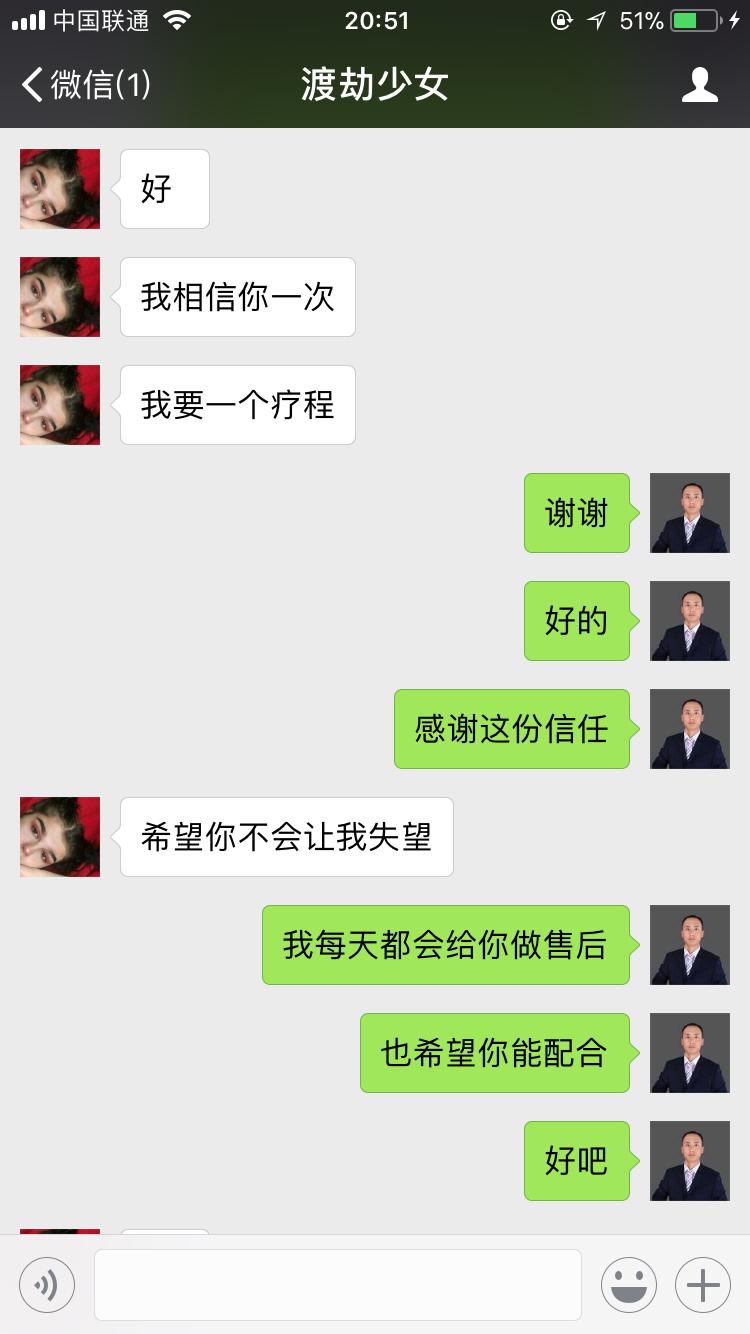Image resolution: width=750 pixels, height=1334 pixels.
Task: Open the emoji picker
Action: pos(628,1284)
